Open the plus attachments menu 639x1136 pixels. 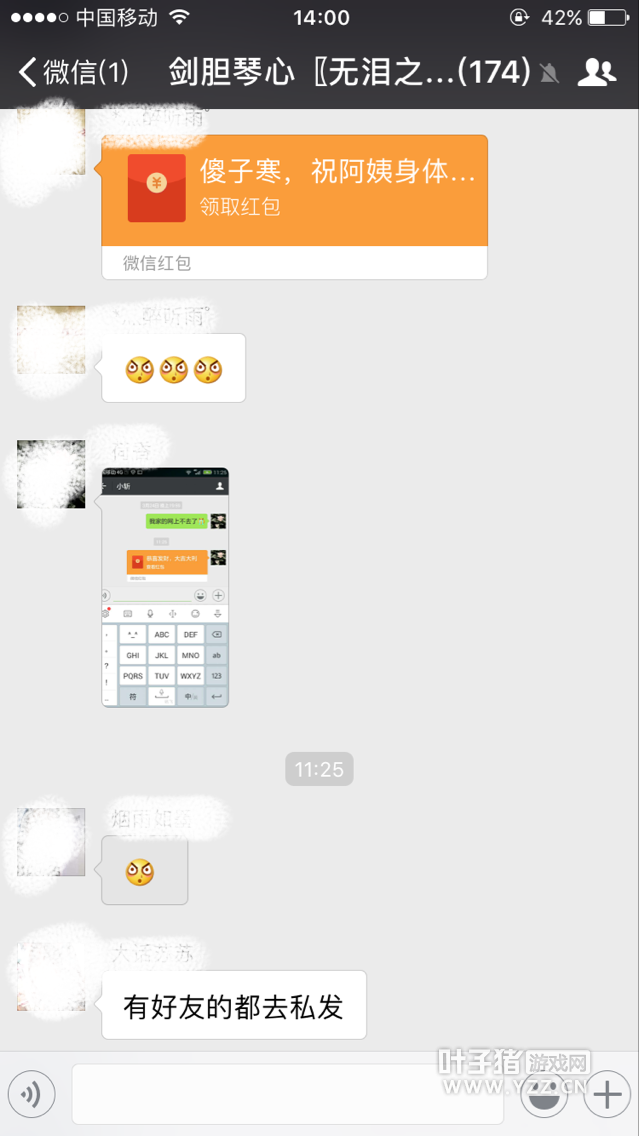tap(607, 1096)
